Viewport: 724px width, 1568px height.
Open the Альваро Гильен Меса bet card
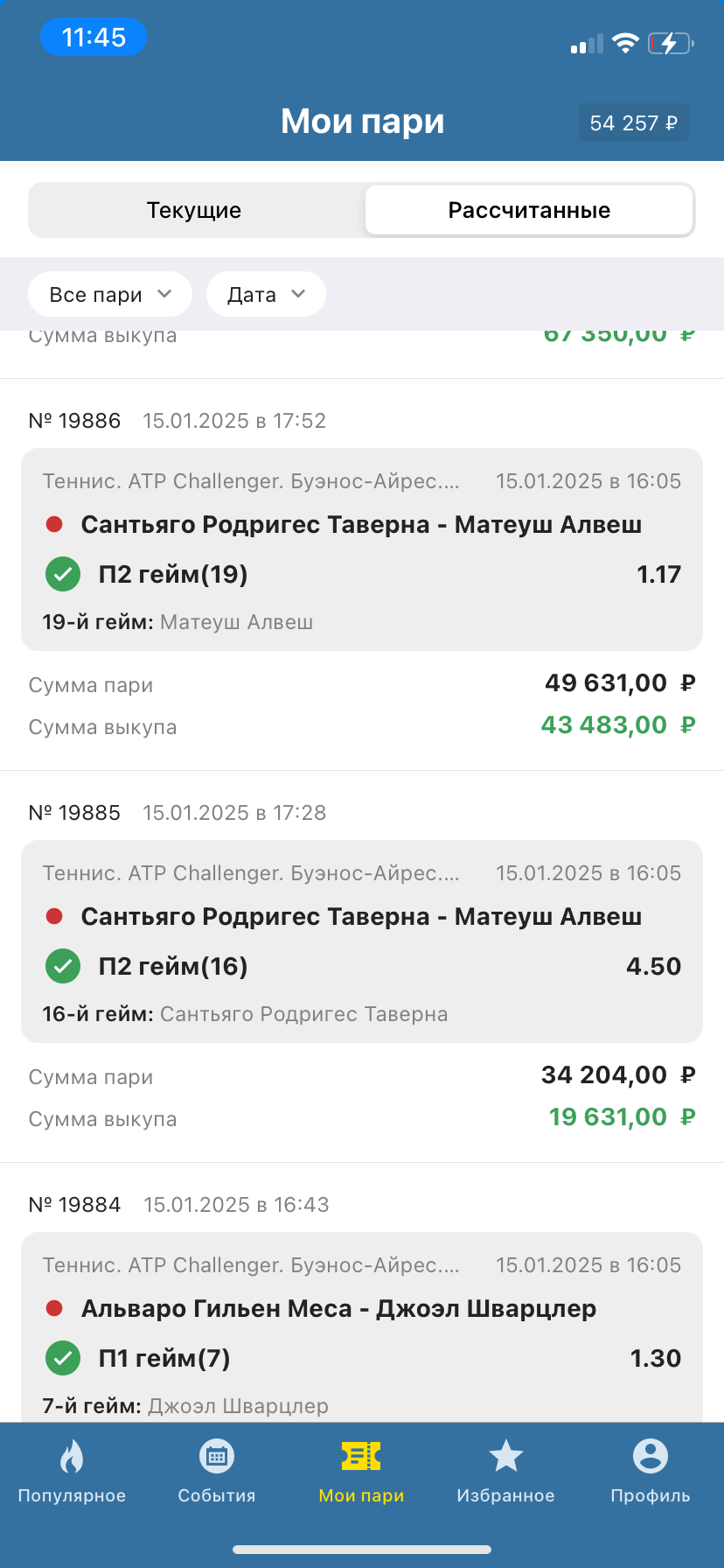point(362,1327)
